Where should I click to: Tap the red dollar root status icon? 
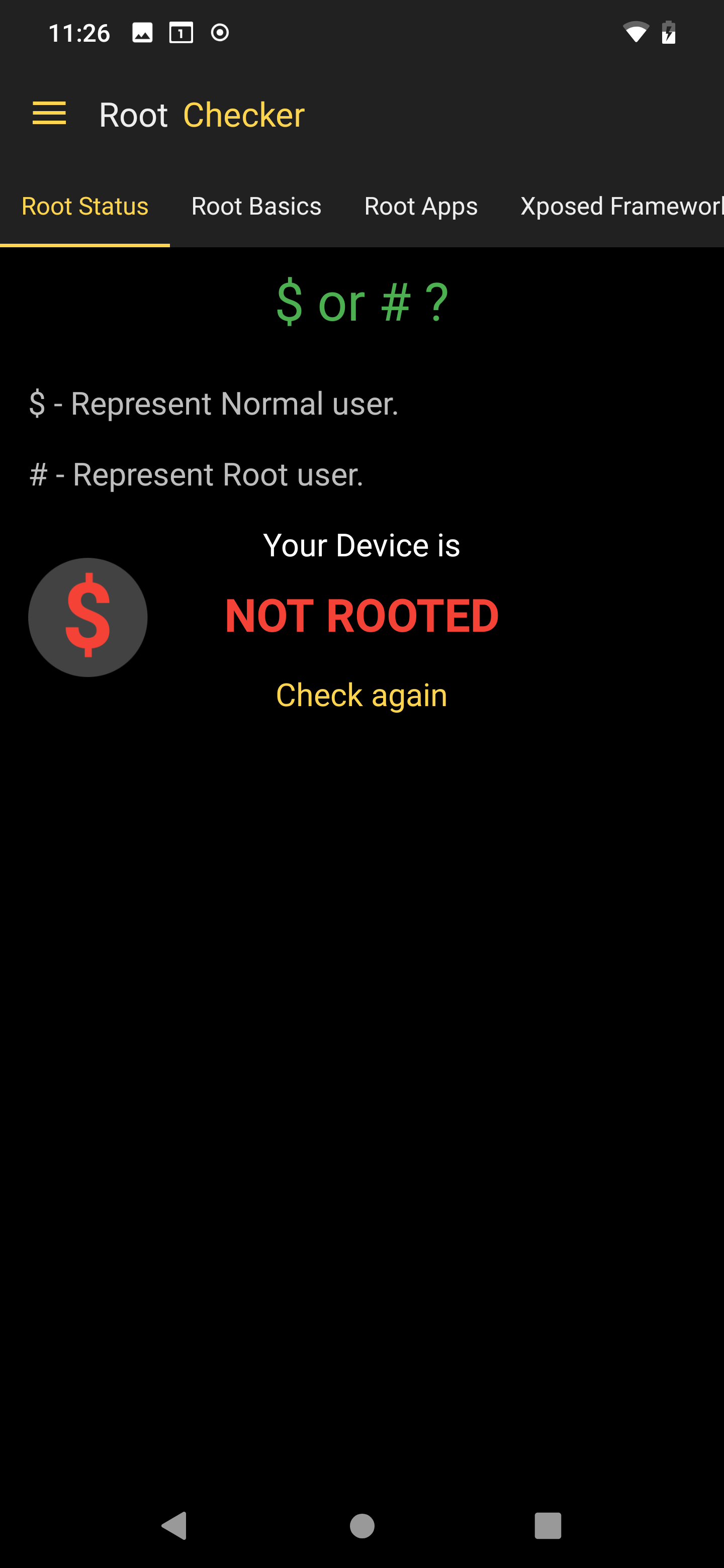(88, 617)
